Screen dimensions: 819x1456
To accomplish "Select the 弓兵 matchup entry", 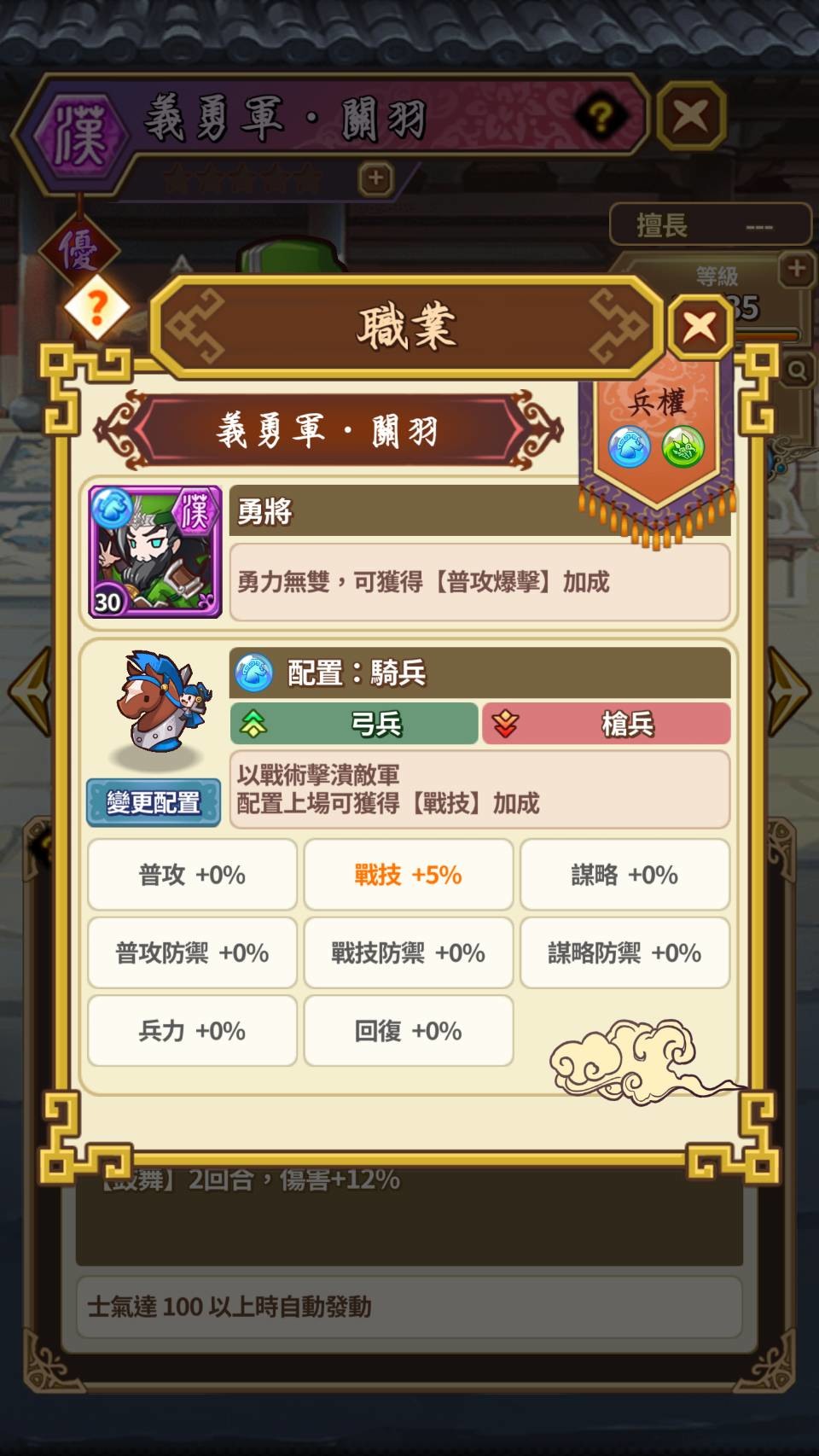I will 375,724.
